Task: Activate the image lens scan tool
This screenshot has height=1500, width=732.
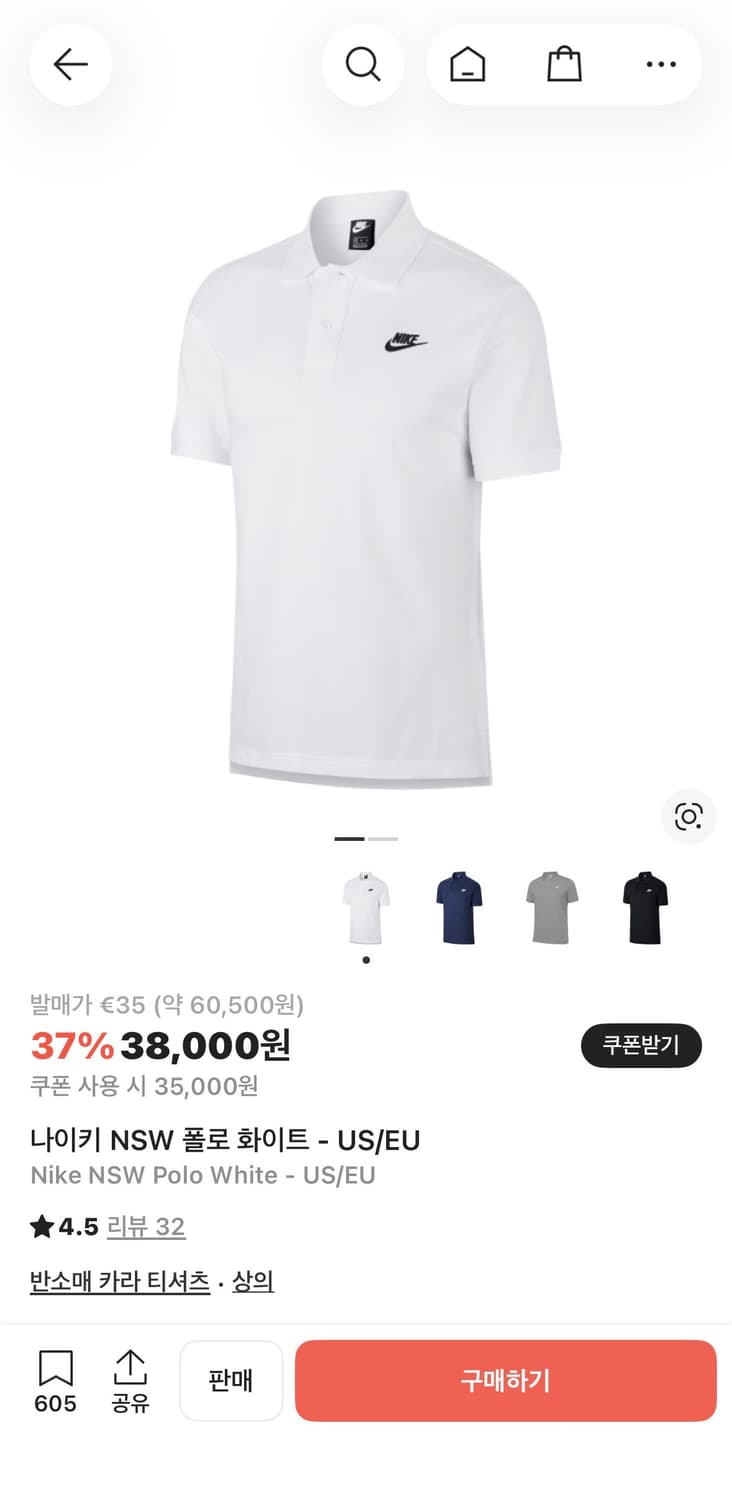Action: coord(688,817)
